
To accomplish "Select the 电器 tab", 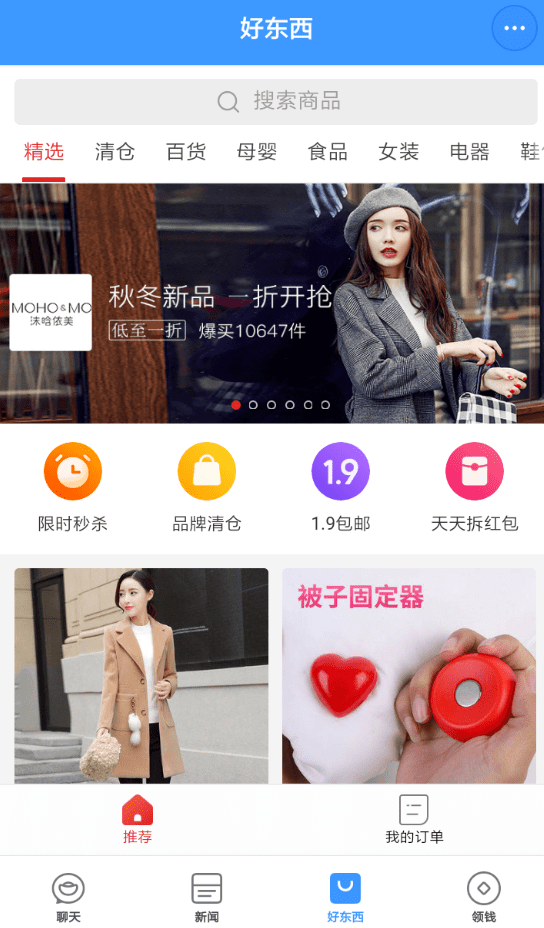I will [x=469, y=152].
